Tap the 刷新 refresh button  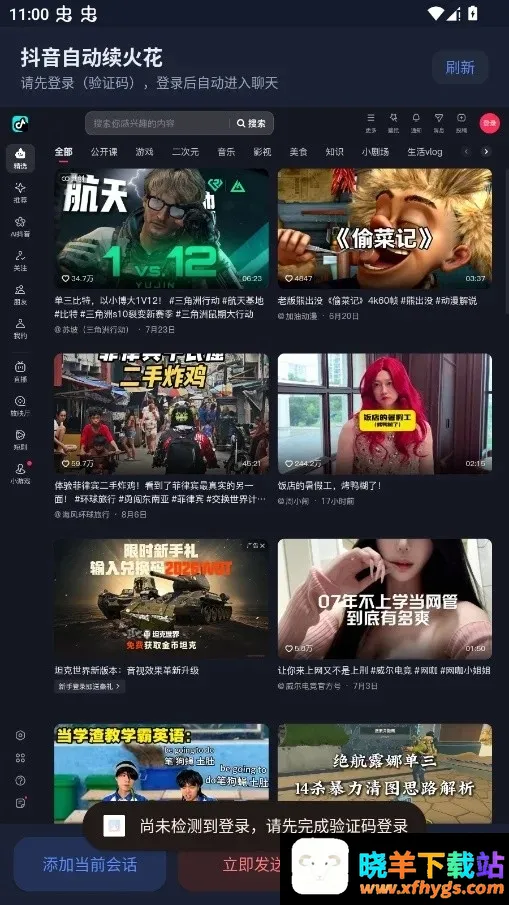click(x=460, y=68)
